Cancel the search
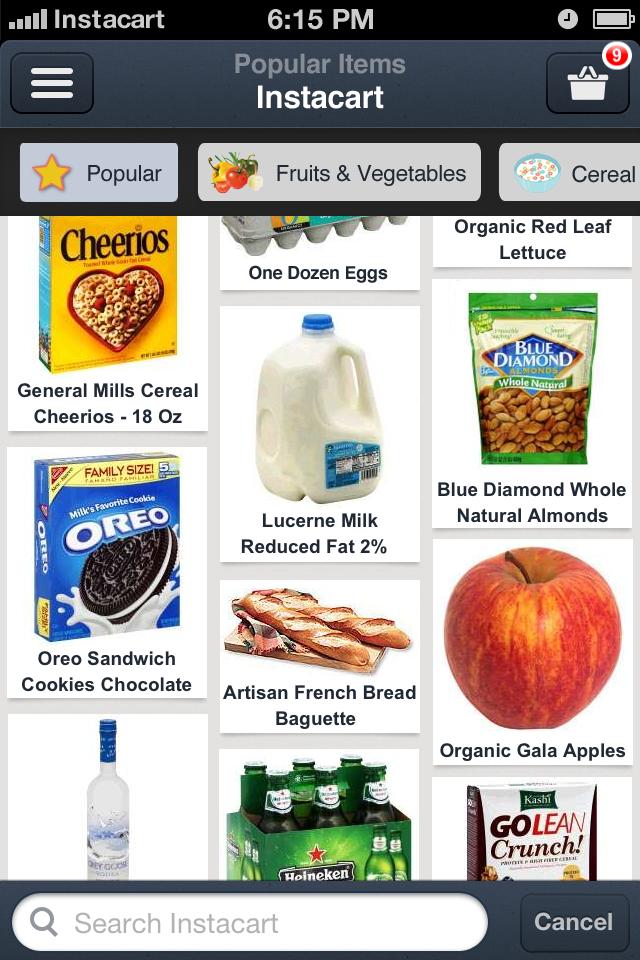The image size is (640, 960). point(574,922)
